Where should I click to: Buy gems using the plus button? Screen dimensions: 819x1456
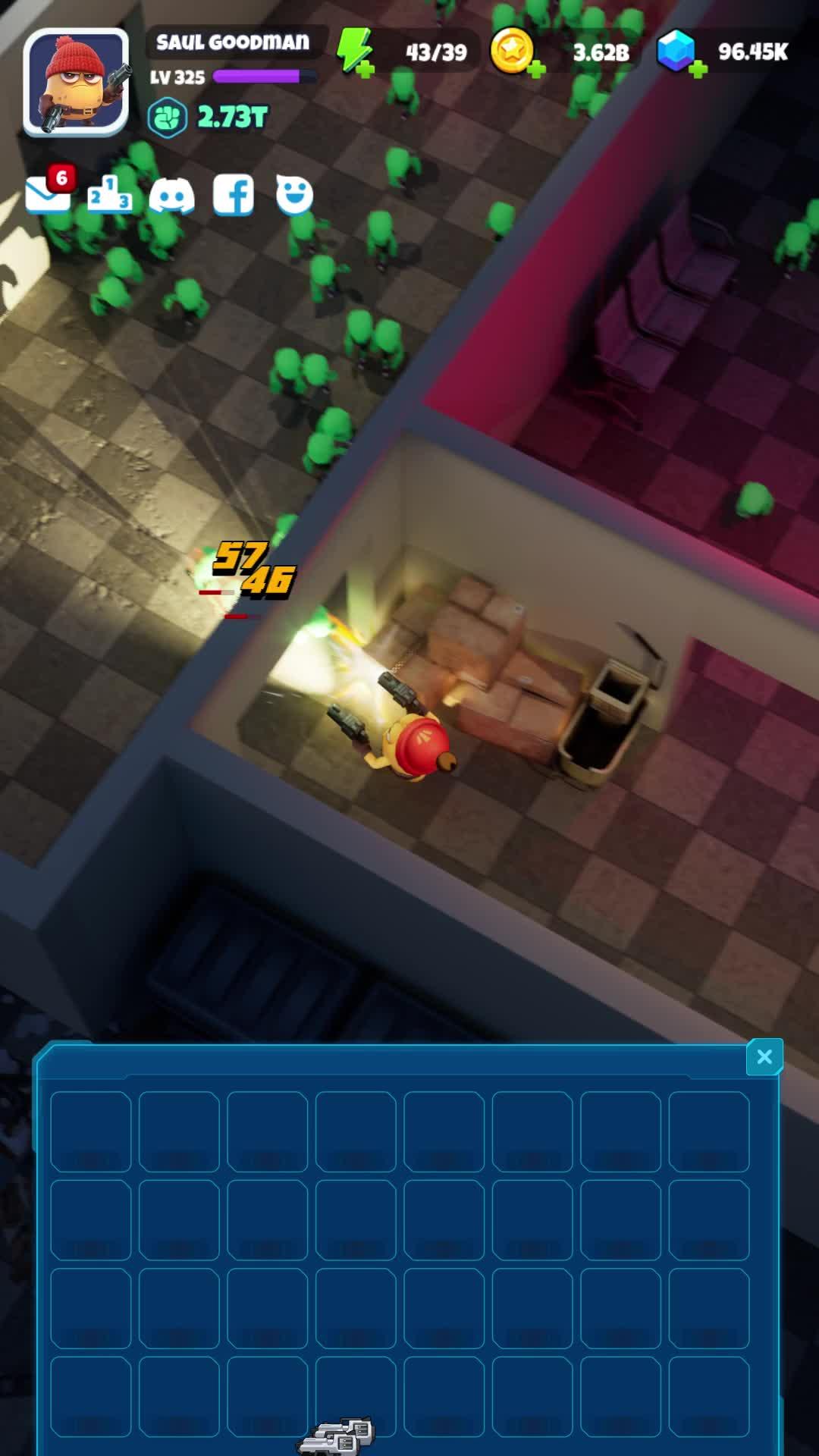tap(699, 68)
